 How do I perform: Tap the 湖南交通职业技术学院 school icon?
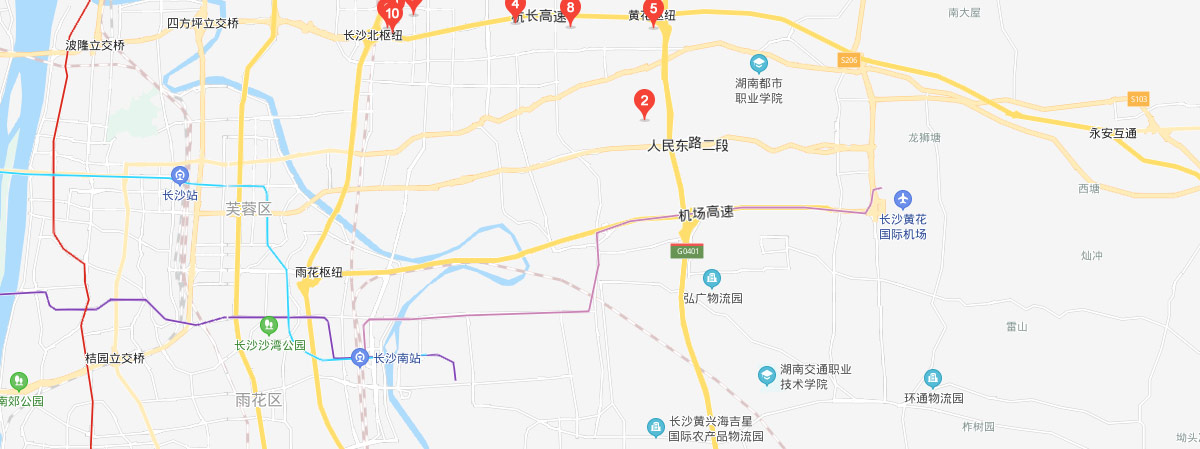766,375
